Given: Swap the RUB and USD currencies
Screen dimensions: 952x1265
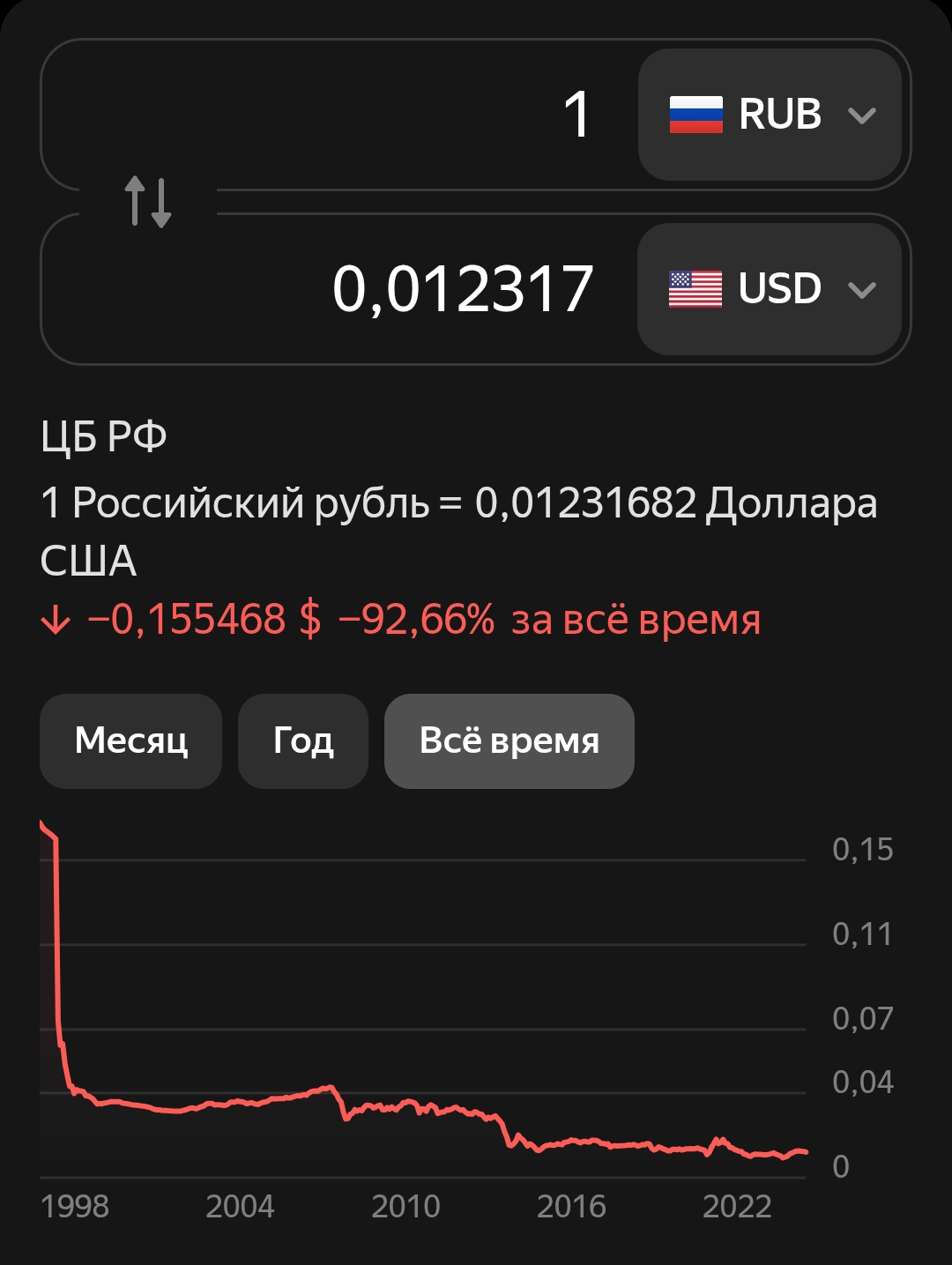Looking at the screenshot, I should [x=147, y=201].
